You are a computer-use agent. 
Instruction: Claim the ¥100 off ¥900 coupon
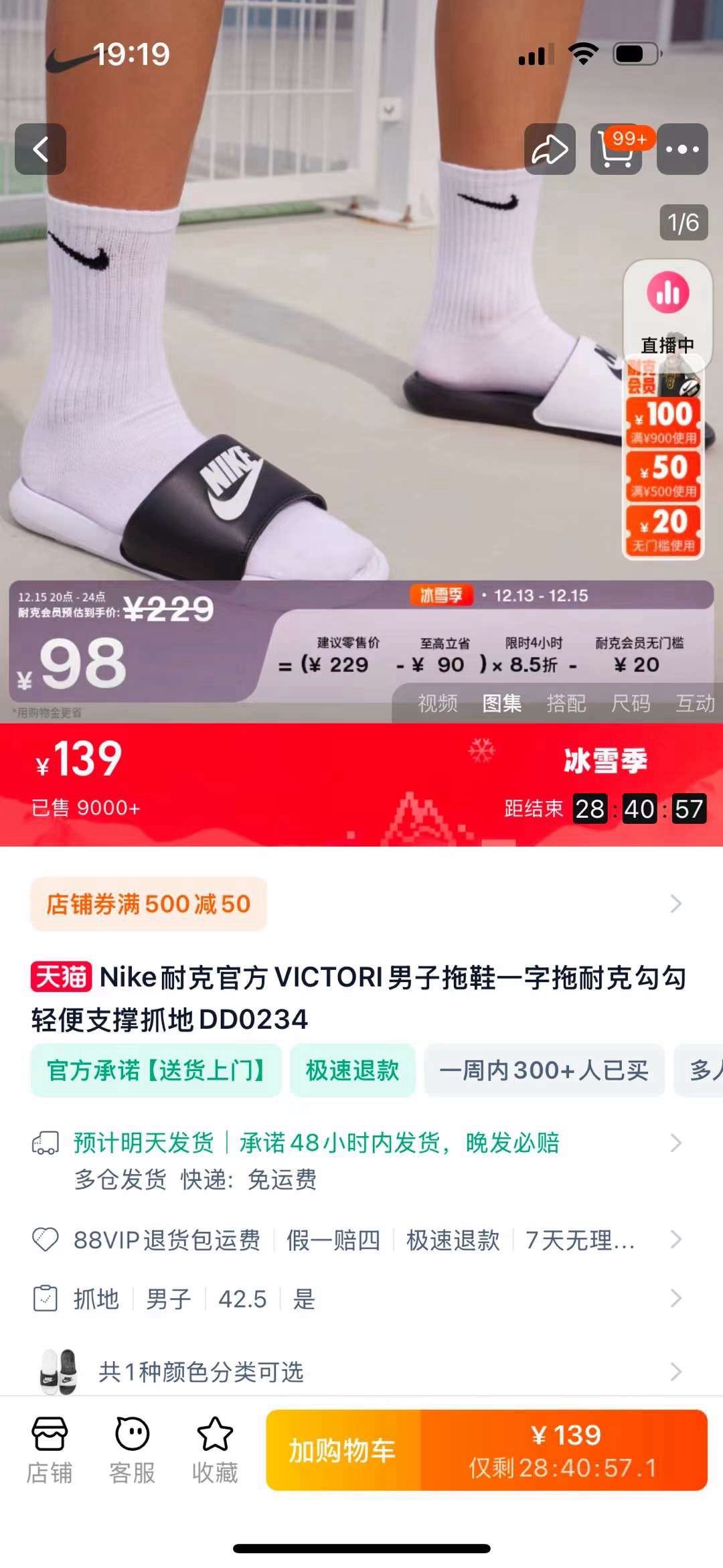663,421
